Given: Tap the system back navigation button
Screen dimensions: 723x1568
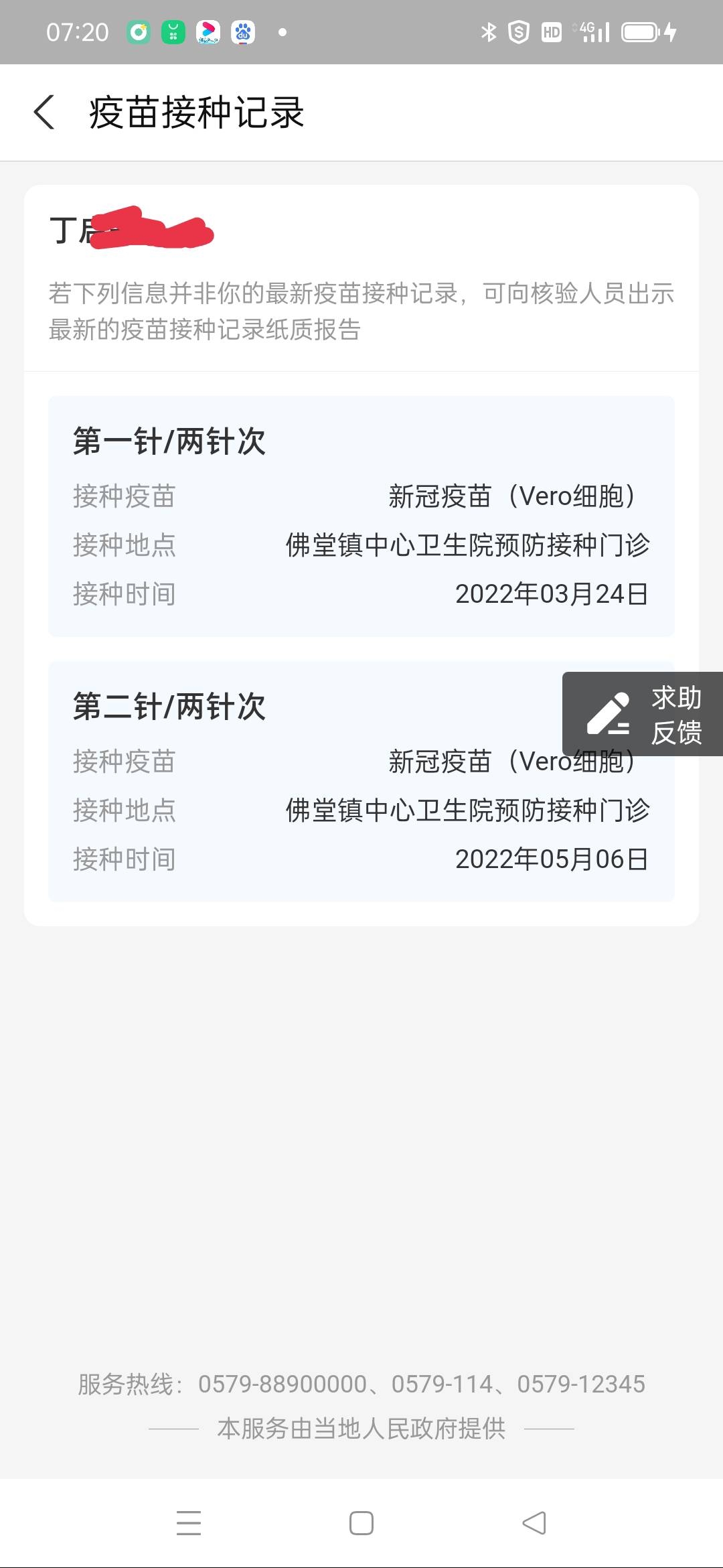Looking at the screenshot, I should 534,1523.
